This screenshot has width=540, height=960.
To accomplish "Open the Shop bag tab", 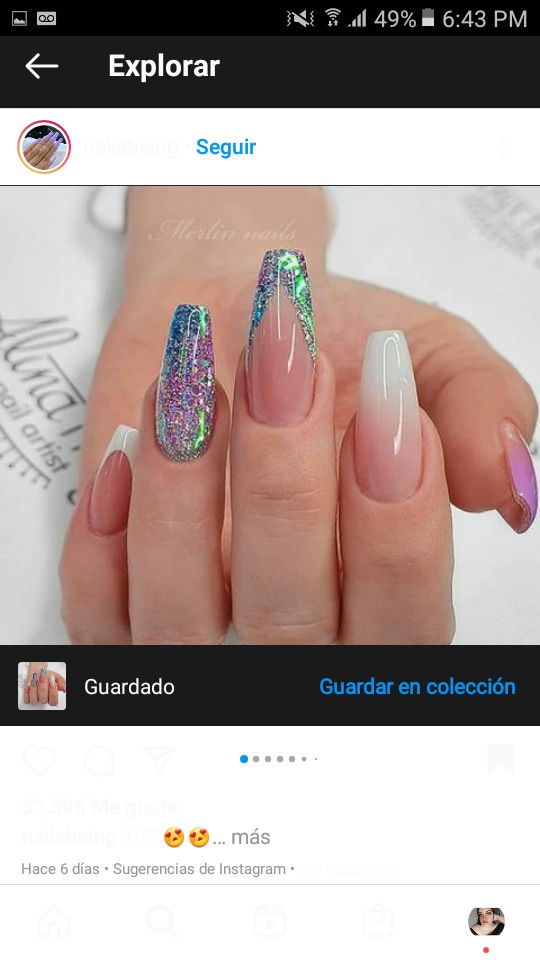I will pos(378,922).
